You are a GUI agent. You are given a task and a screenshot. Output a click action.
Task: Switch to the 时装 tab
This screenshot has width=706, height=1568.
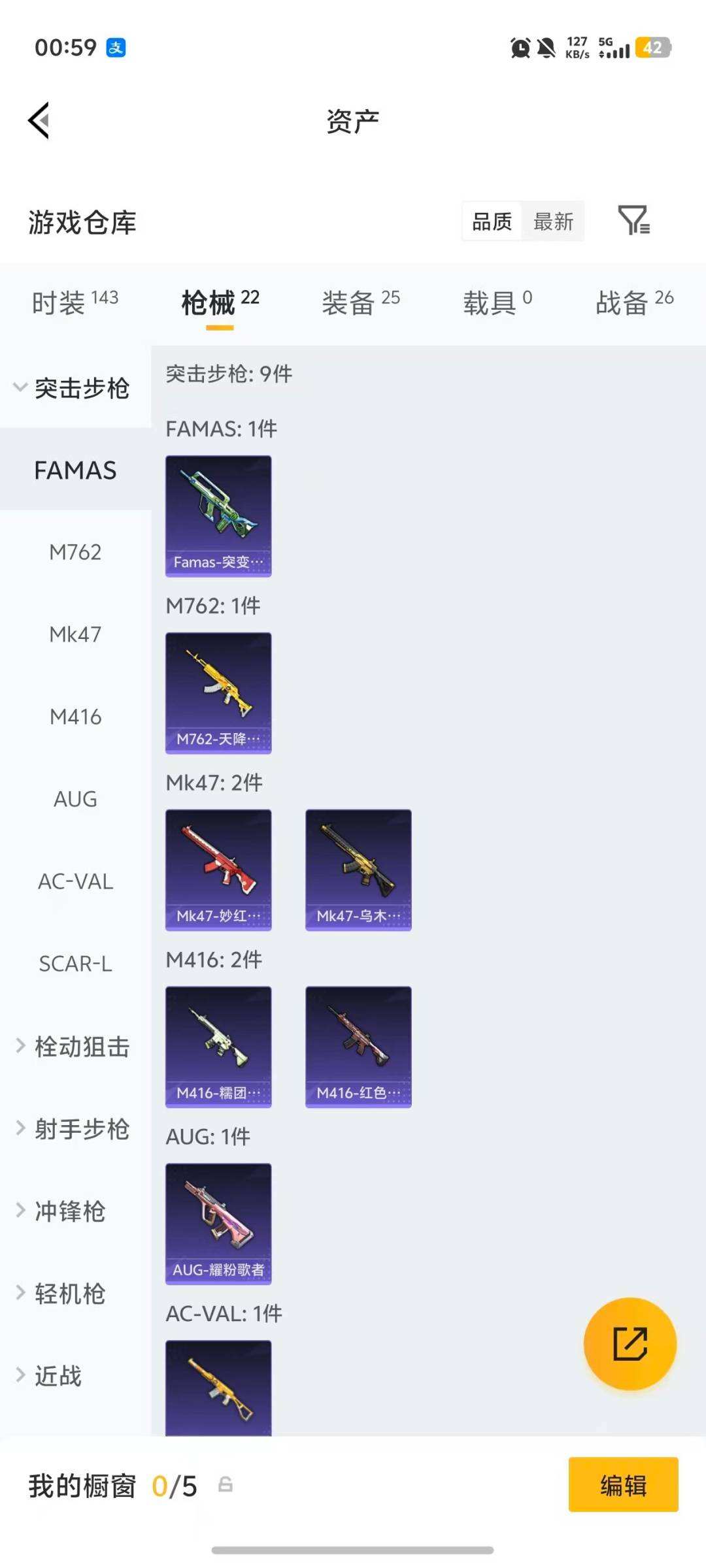(75, 302)
